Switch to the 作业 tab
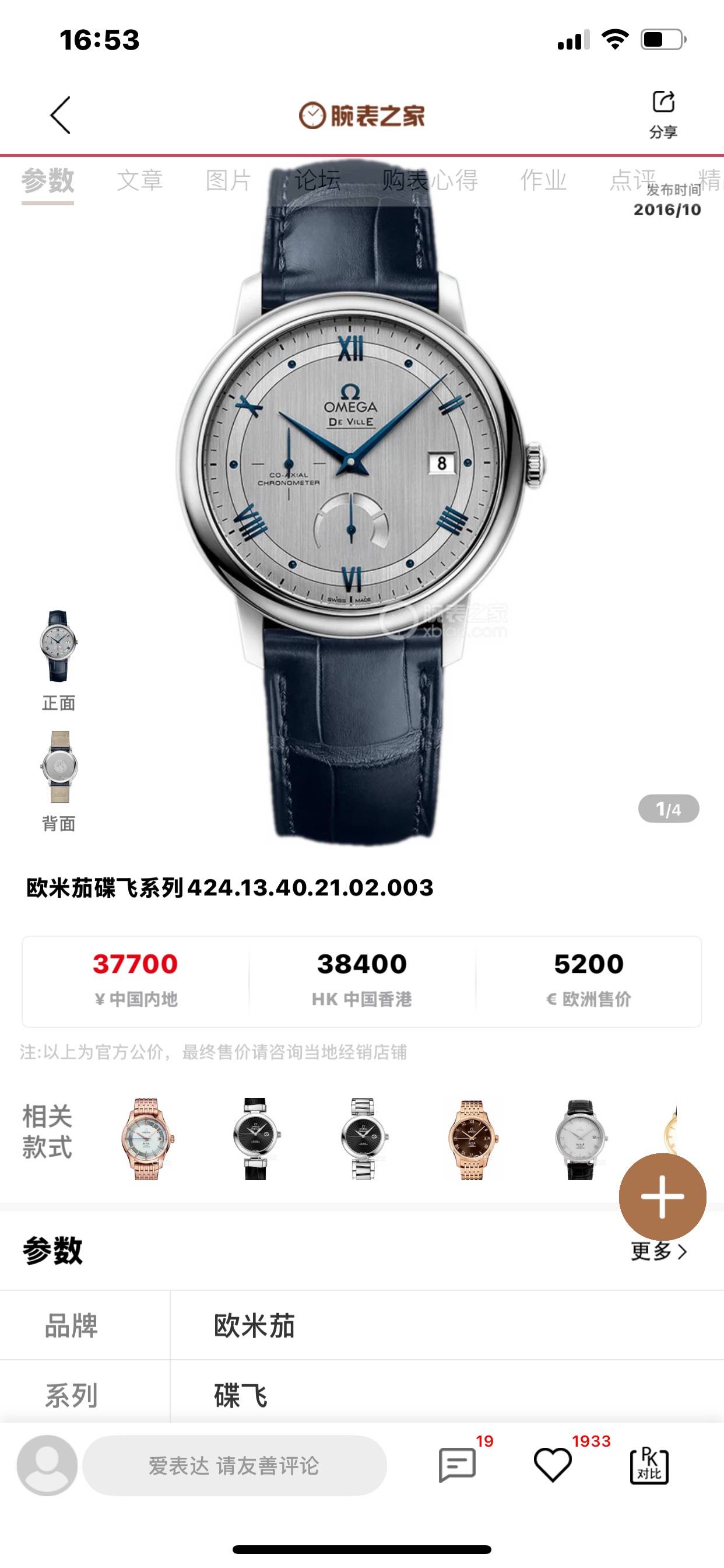The width and height of the screenshot is (724, 1568). tap(543, 181)
